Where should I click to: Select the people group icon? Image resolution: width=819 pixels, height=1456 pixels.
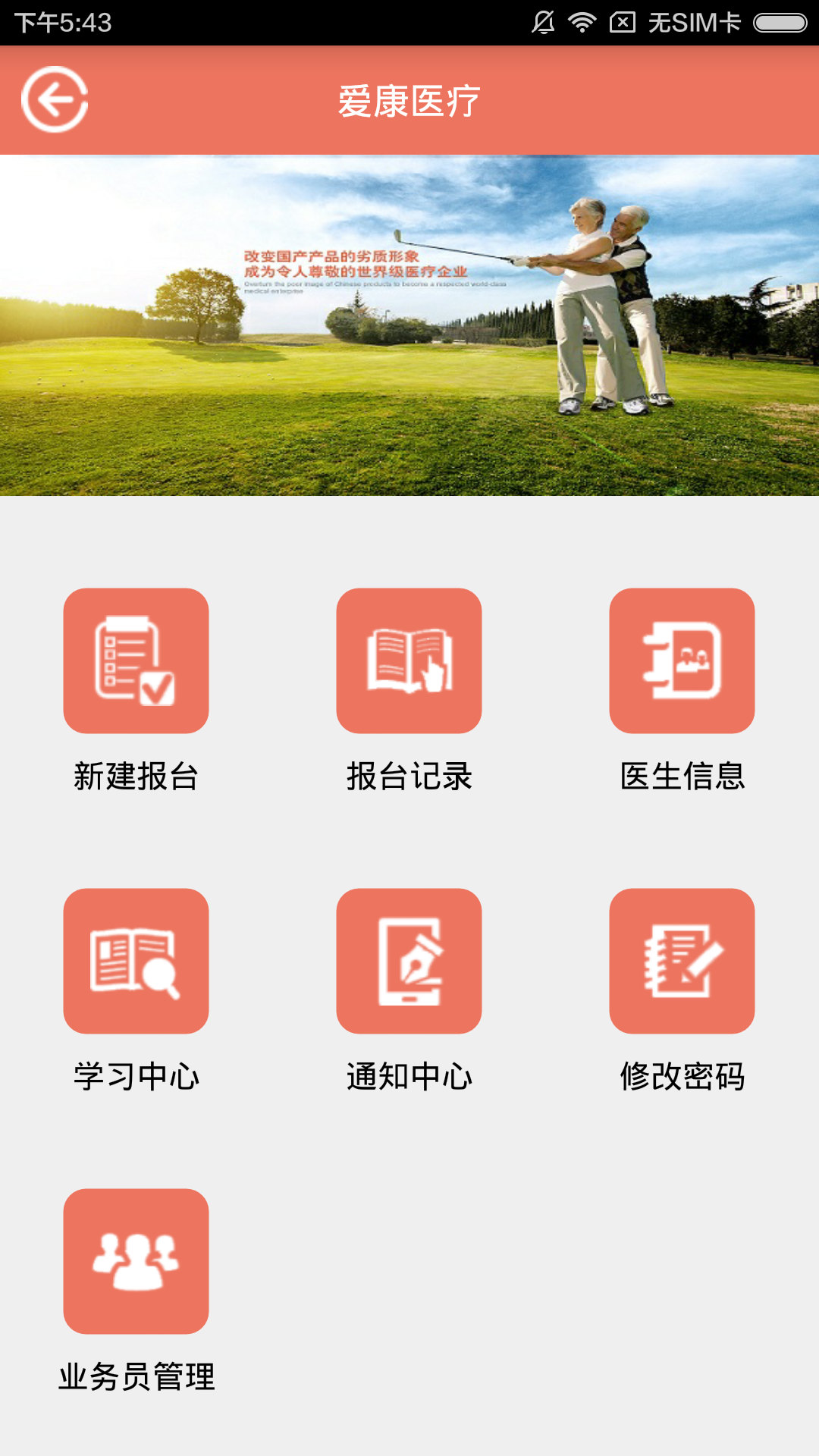136,1259
